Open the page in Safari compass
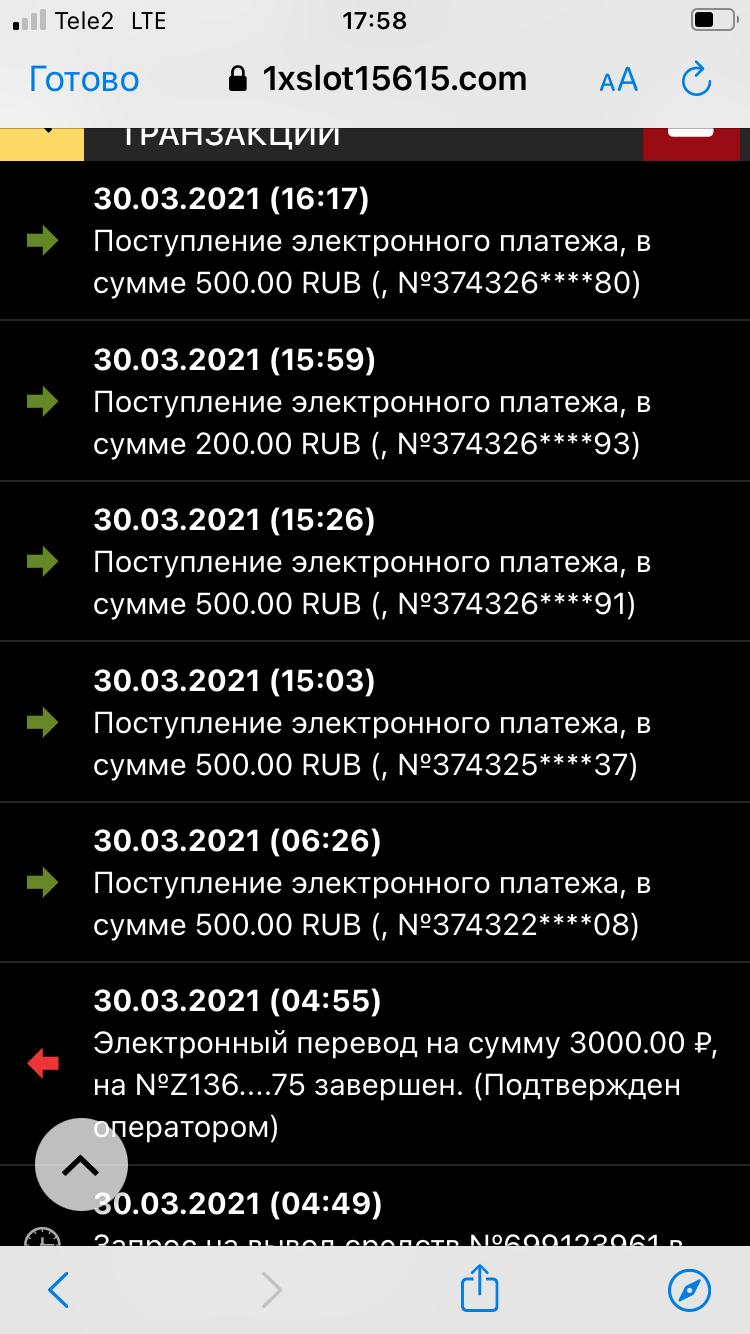750x1334 pixels. tap(689, 1290)
